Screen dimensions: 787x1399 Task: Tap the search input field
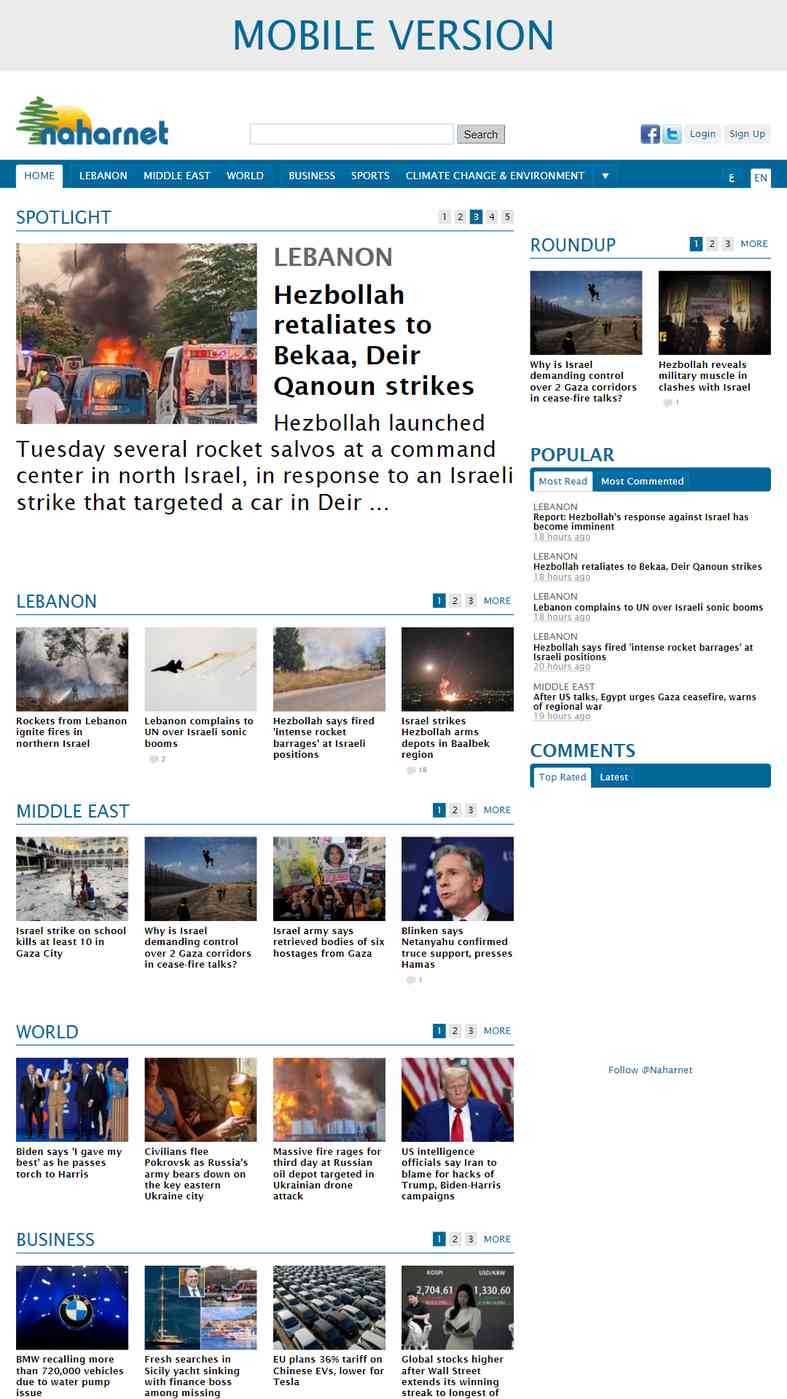coord(351,134)
